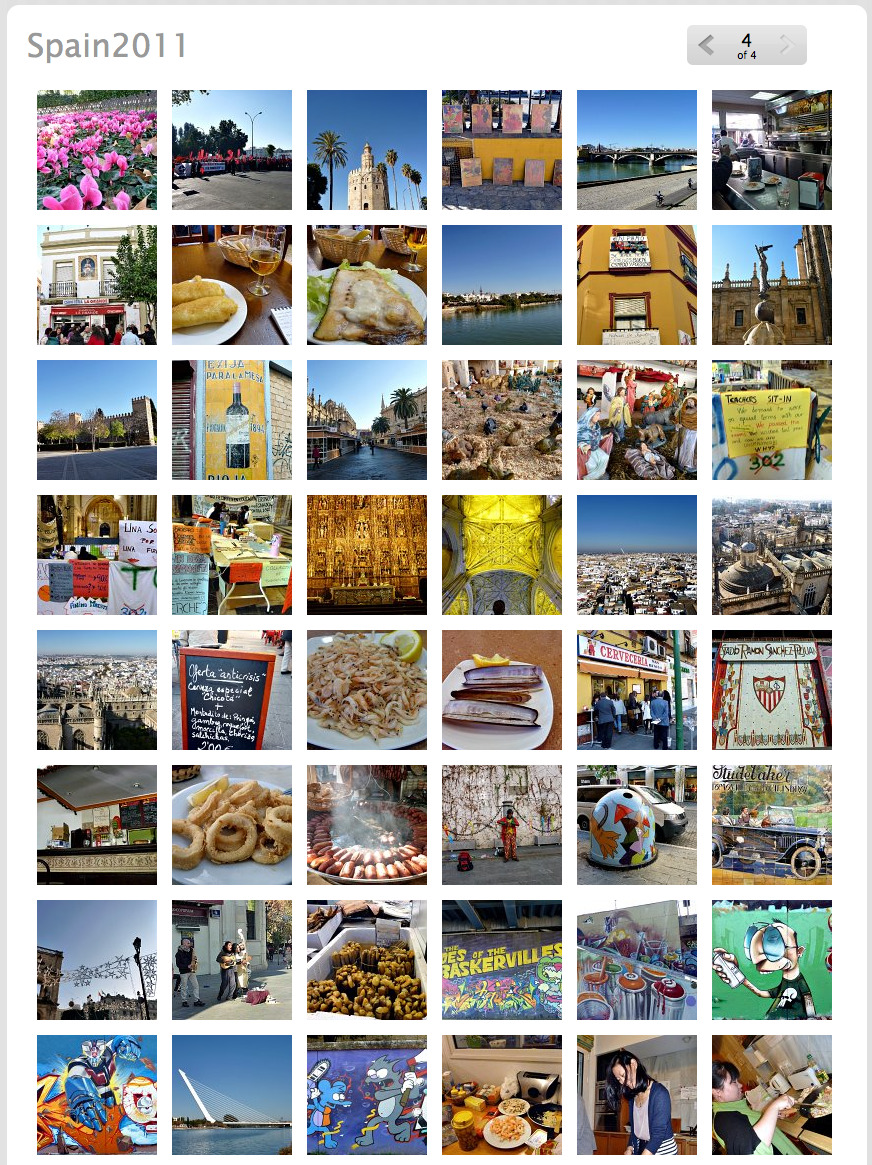Open the Rioja wine bottle mural photo
The image size is (872, 1165).
tap(232, 420)
